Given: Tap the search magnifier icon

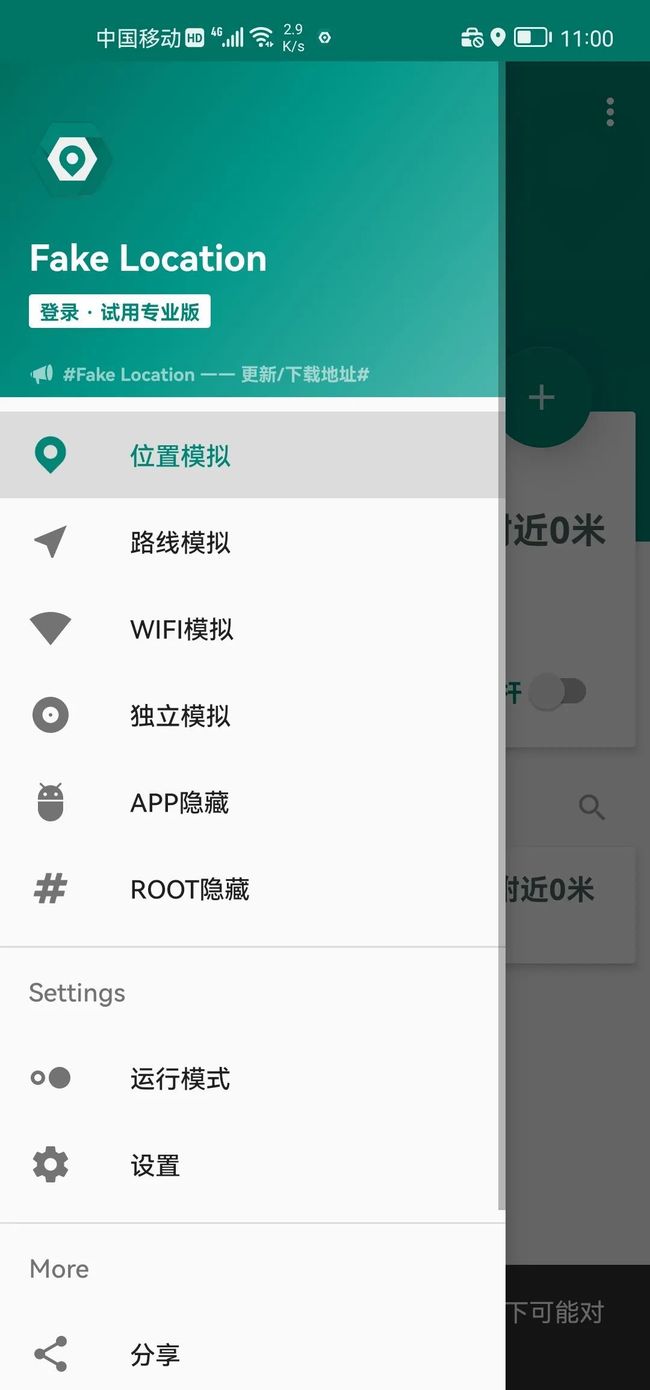Looking at the screenshot, I should coord(592,807).
